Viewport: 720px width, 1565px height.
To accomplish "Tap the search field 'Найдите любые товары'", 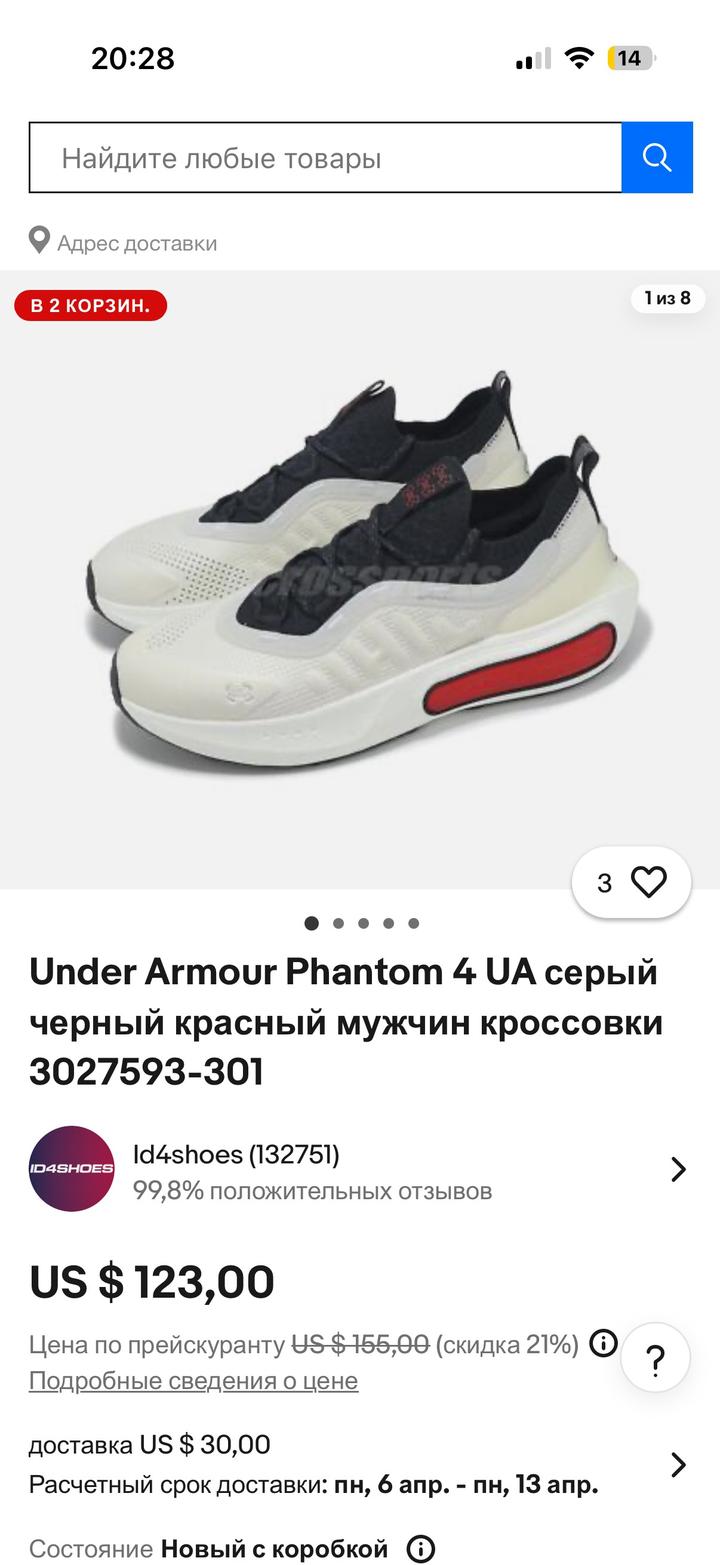I will point(325,158).
